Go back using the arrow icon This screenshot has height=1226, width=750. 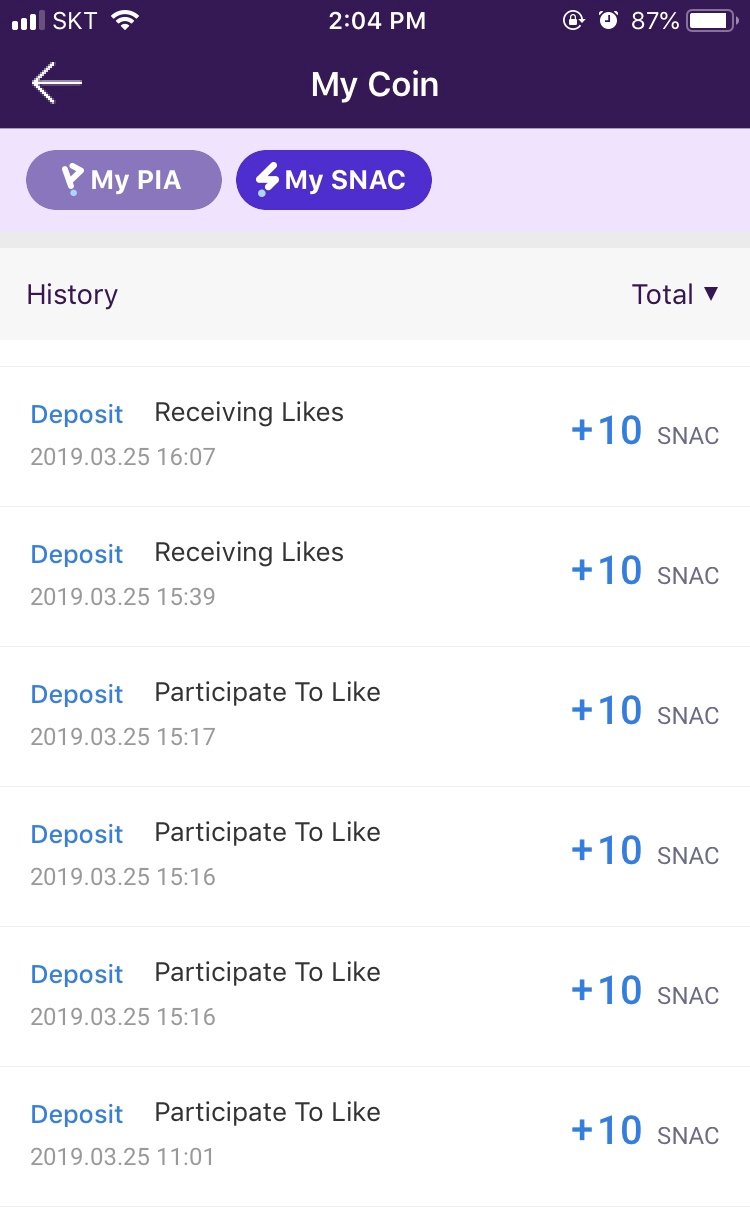coord(56,84)
